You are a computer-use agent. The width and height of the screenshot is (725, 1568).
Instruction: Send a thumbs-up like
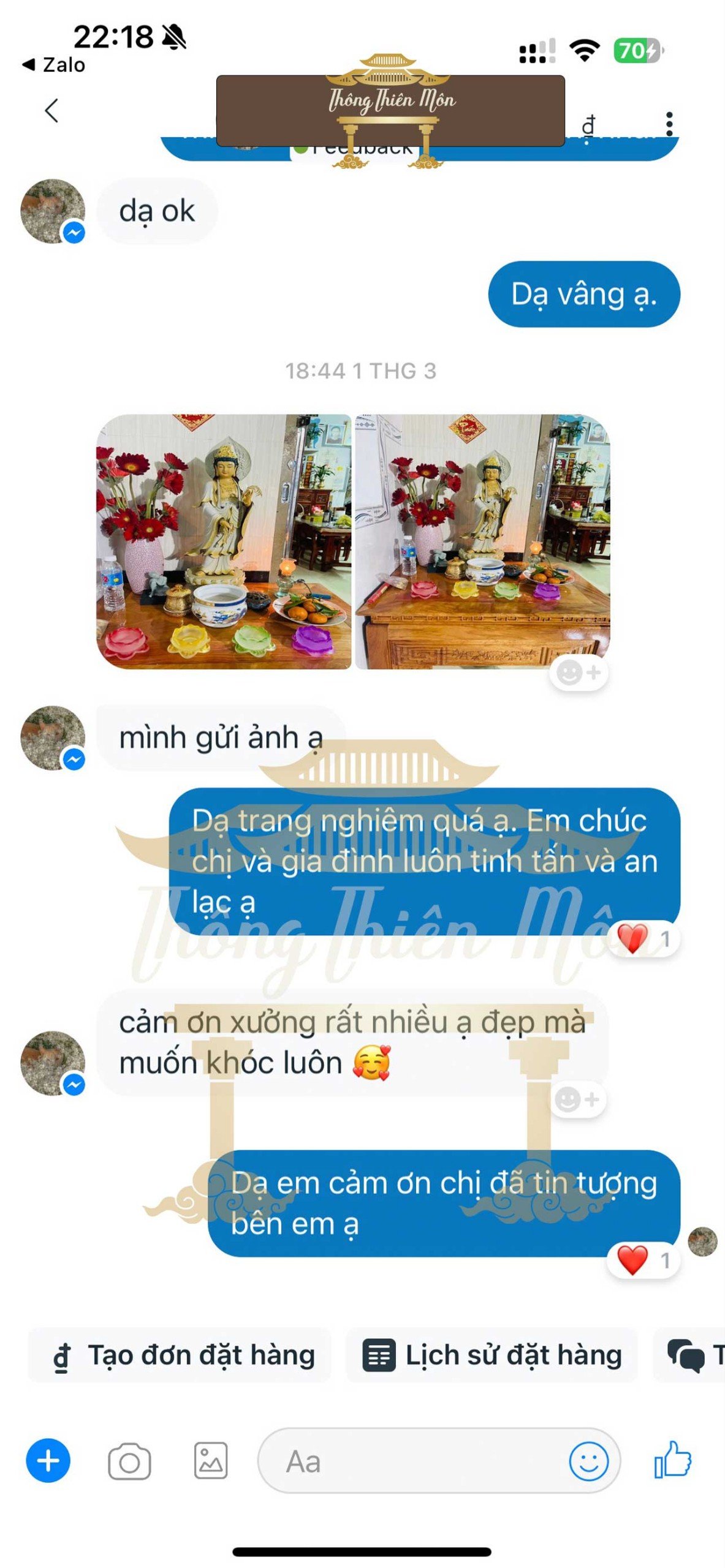point(672,1460)
